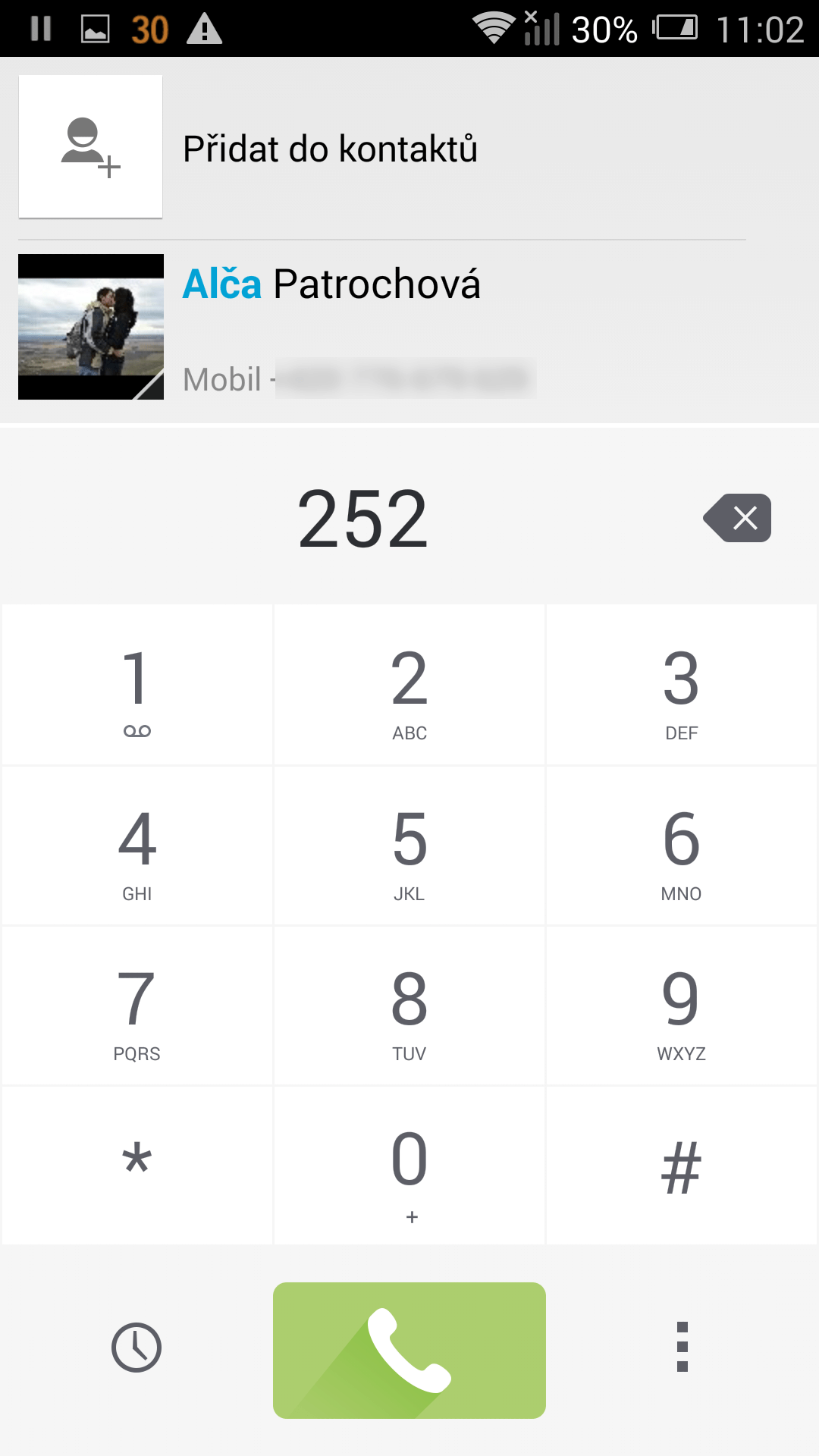
Task: Tap the 6 MNO key
Action: (x=681, y=846)
